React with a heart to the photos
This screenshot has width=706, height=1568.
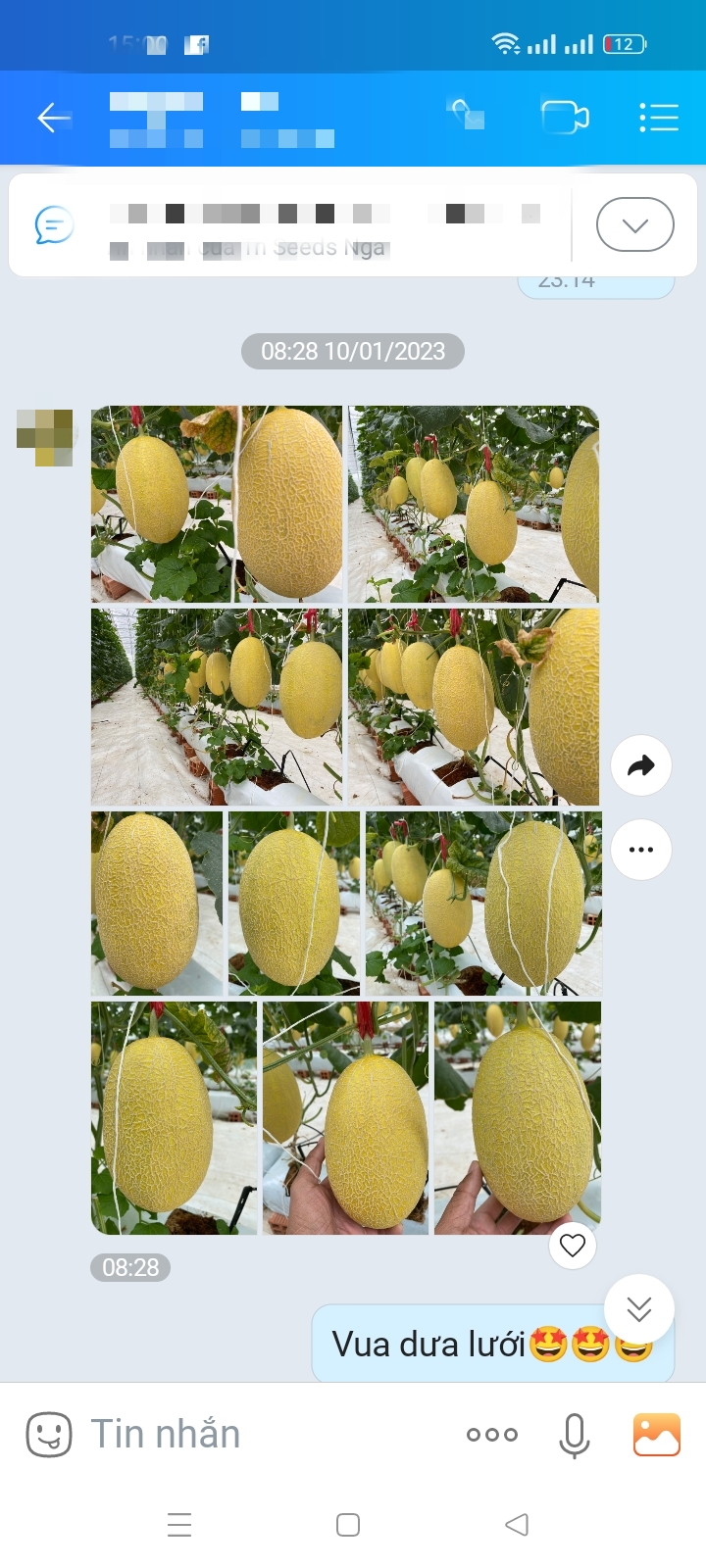coord(572,1246)
